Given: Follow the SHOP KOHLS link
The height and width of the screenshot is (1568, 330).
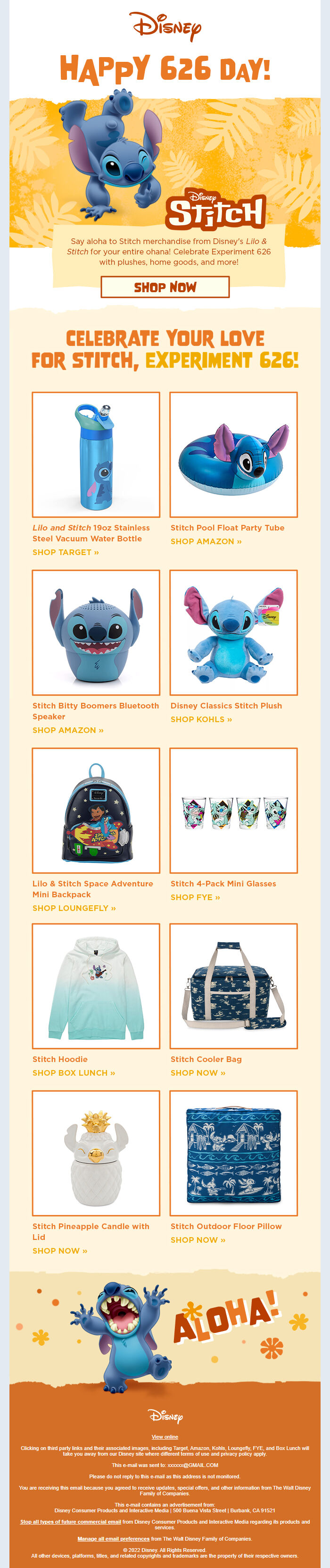Looking at the screenshot, I should pyautogui.click(x=201, y=719).
